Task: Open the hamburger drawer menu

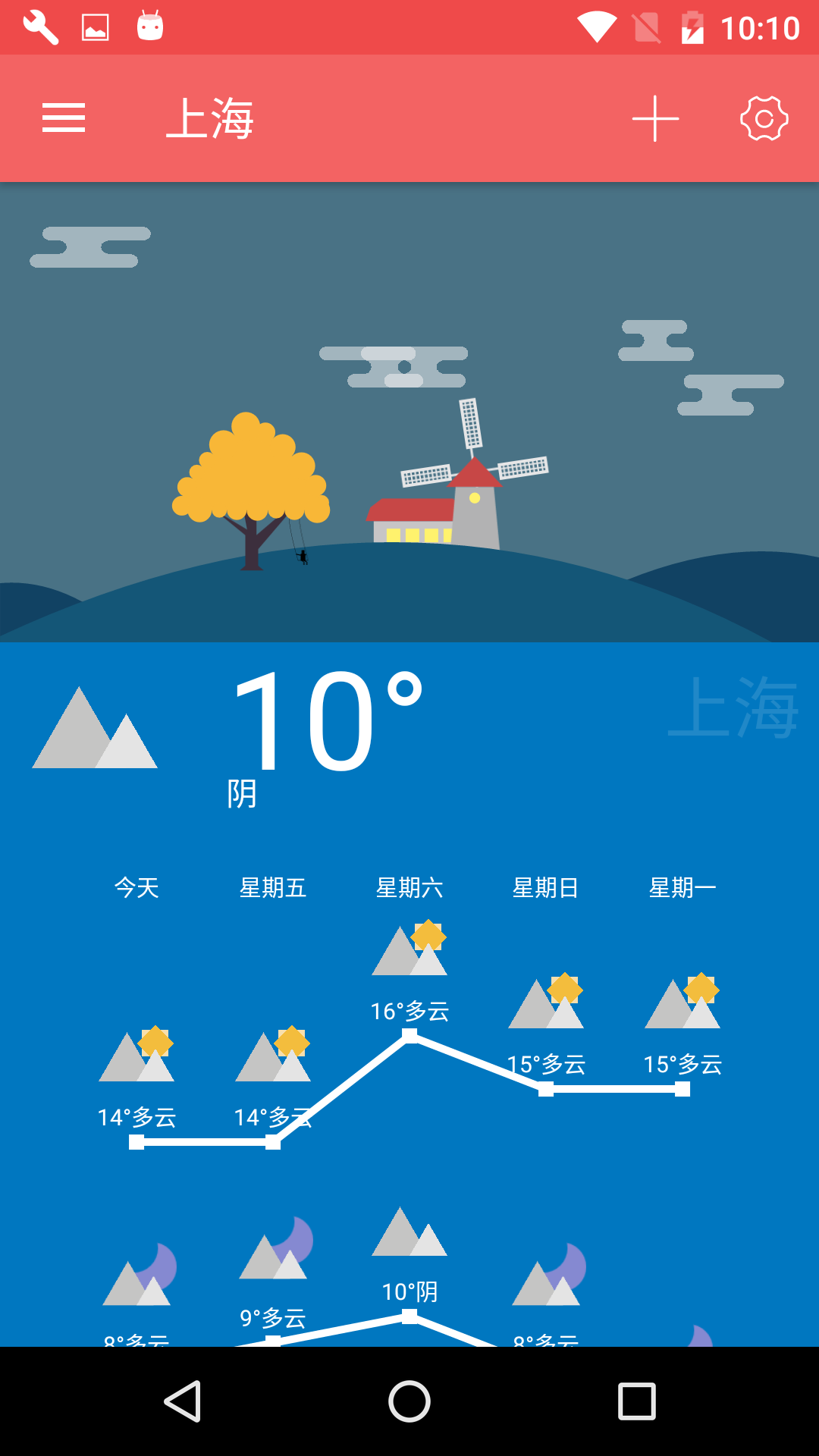Action: tap(64, 118)
